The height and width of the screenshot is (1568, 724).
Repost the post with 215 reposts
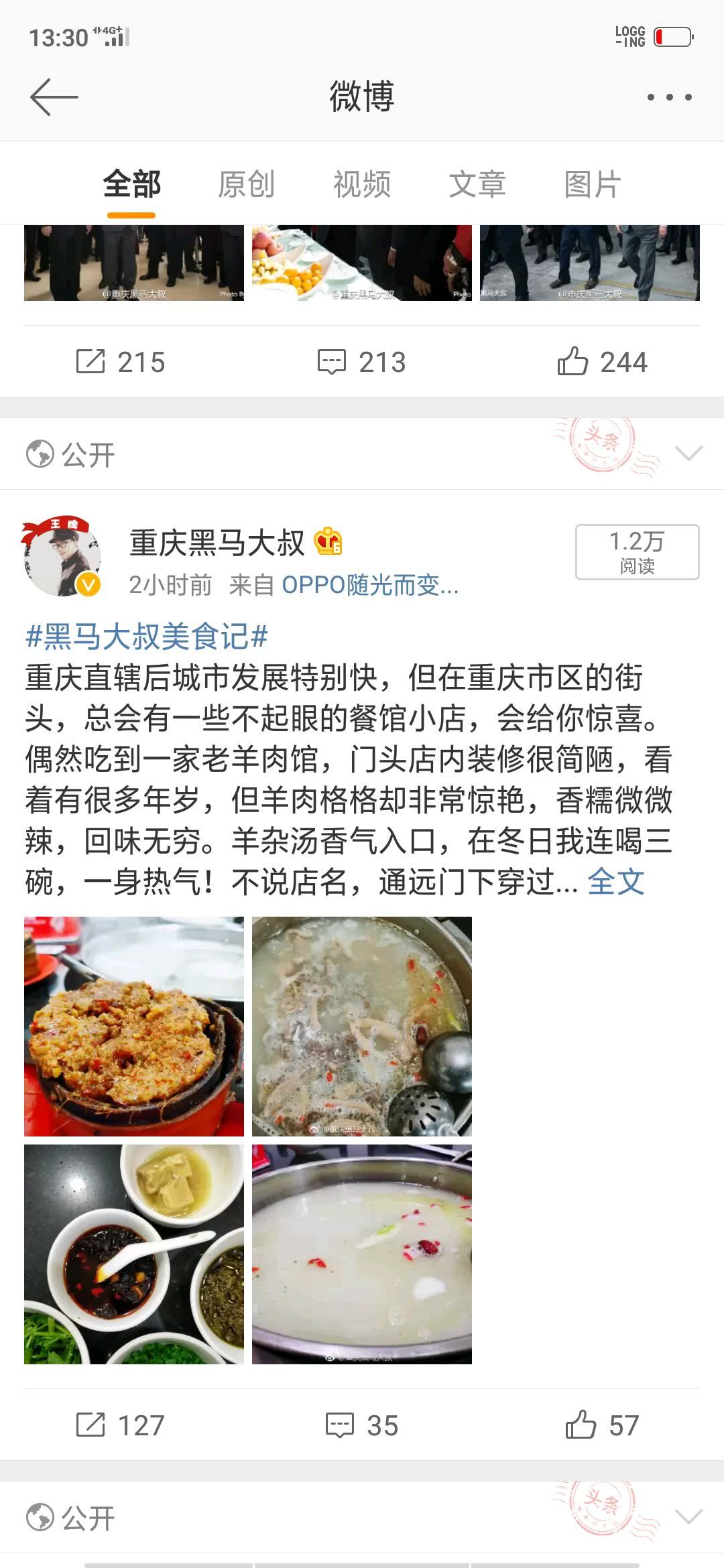tap(121, 362)
